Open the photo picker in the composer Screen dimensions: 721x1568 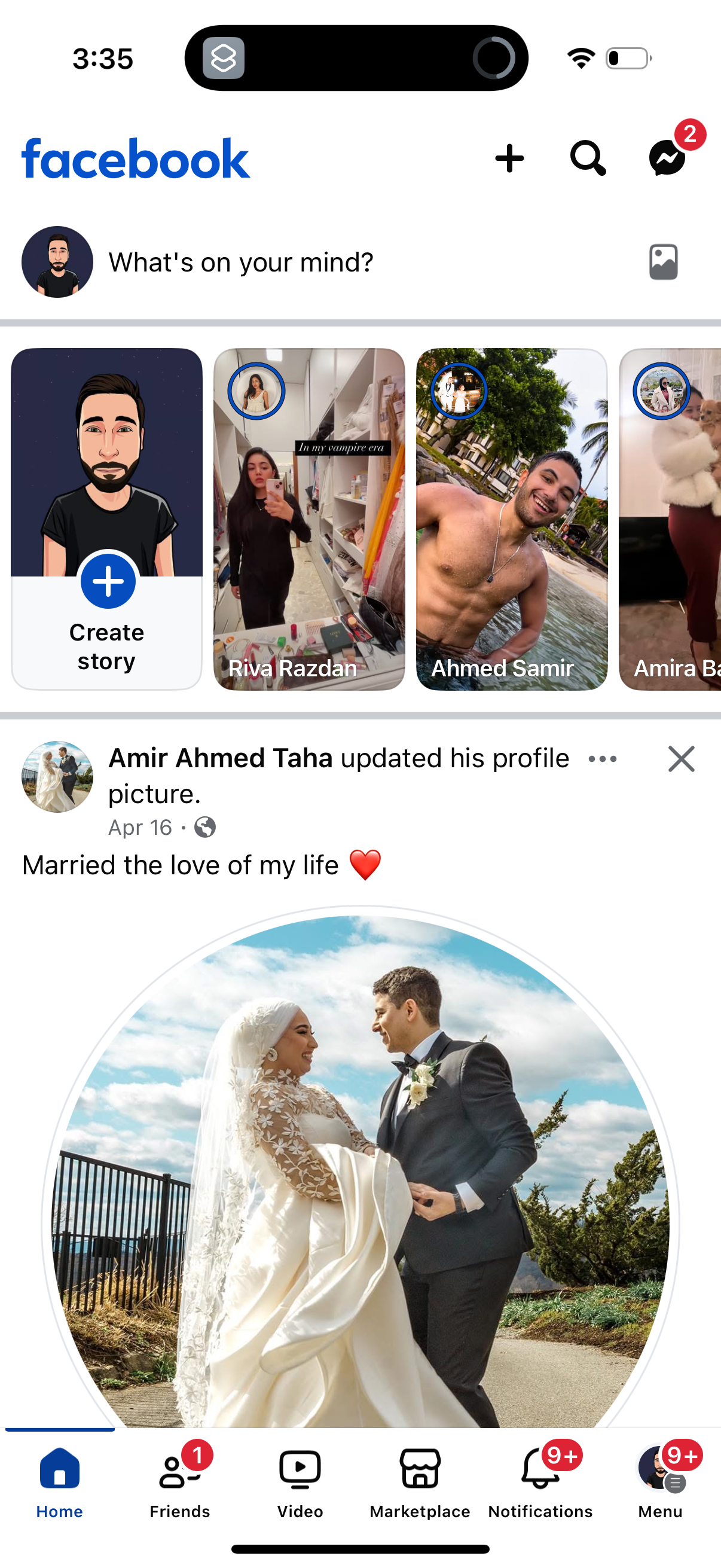point(662,262)
